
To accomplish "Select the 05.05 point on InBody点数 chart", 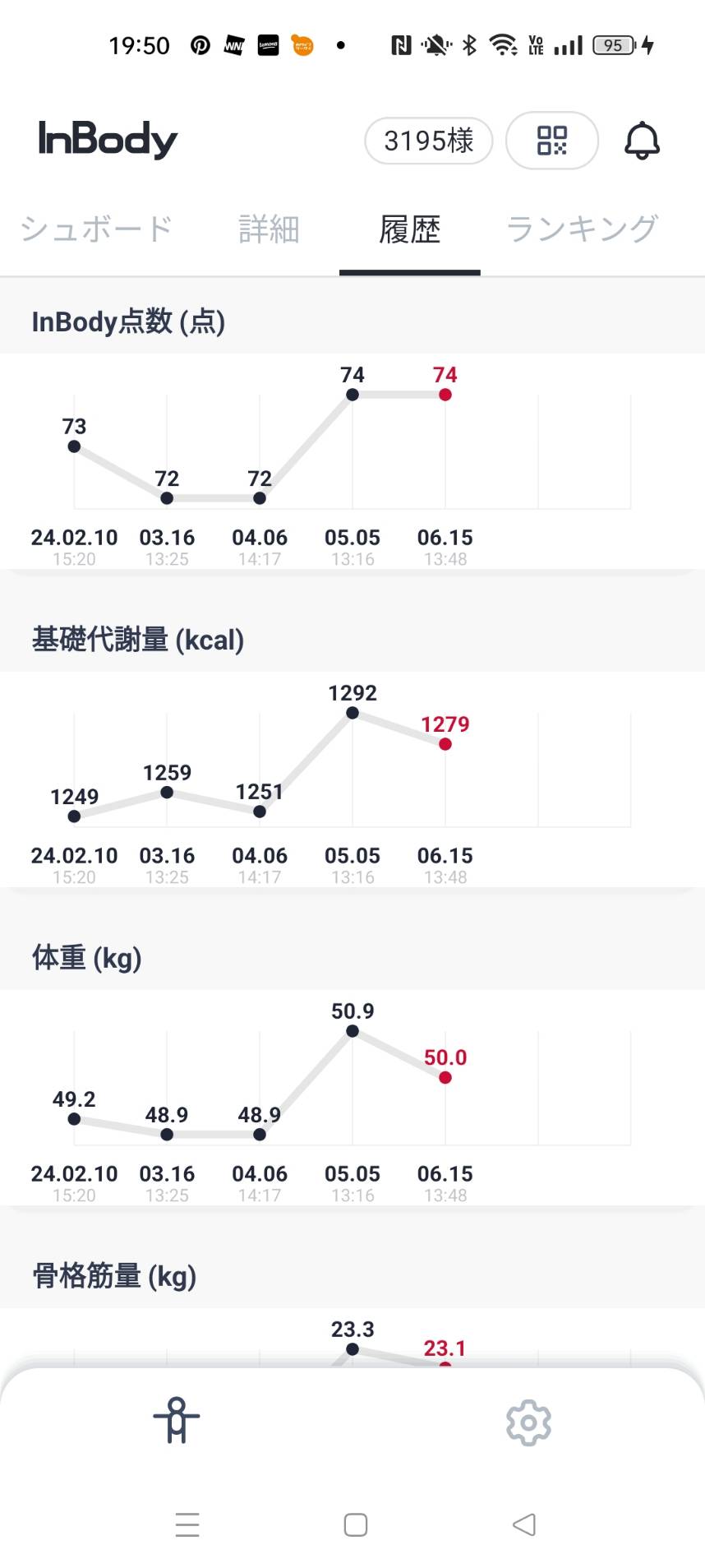I will tap(352, 395).
